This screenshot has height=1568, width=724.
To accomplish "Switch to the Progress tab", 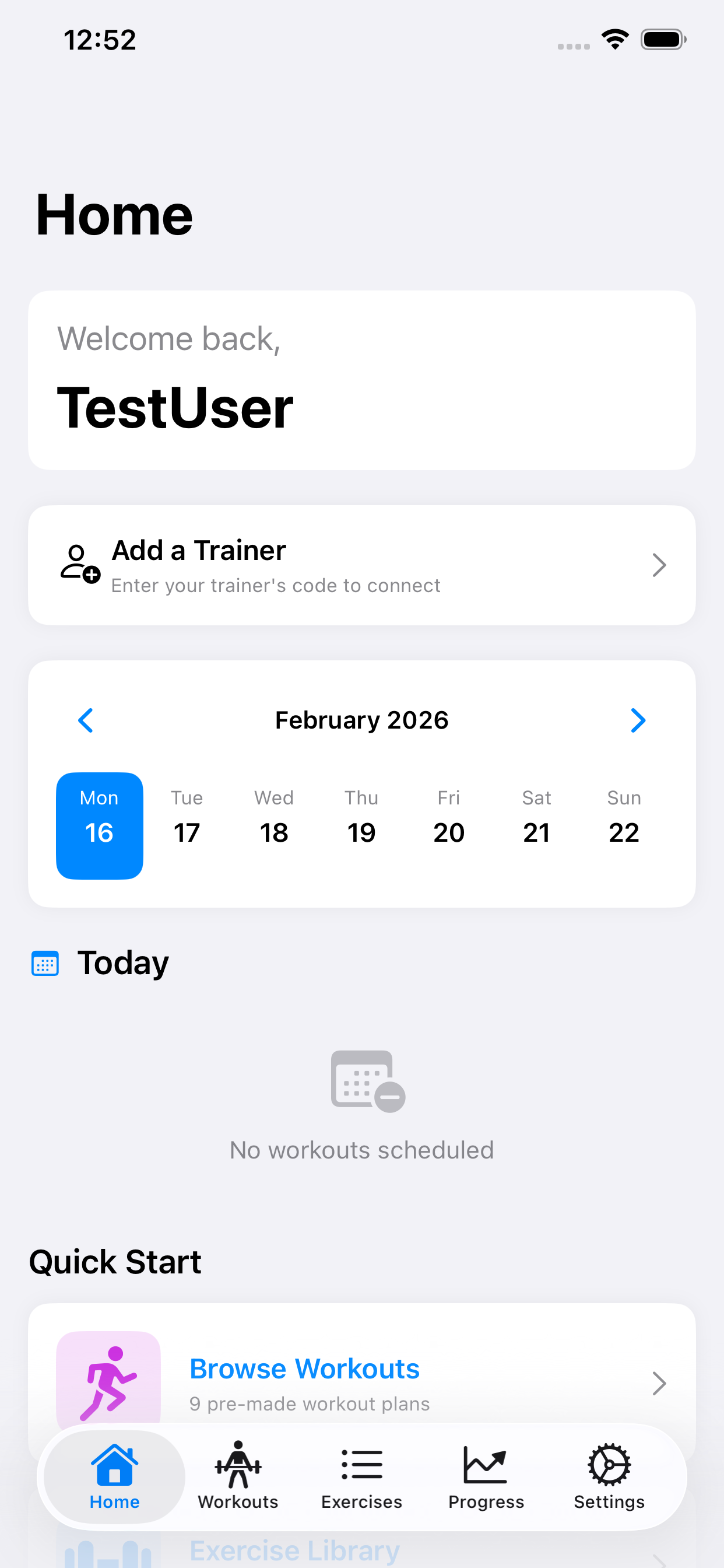I will click(x=486, y=1475).
